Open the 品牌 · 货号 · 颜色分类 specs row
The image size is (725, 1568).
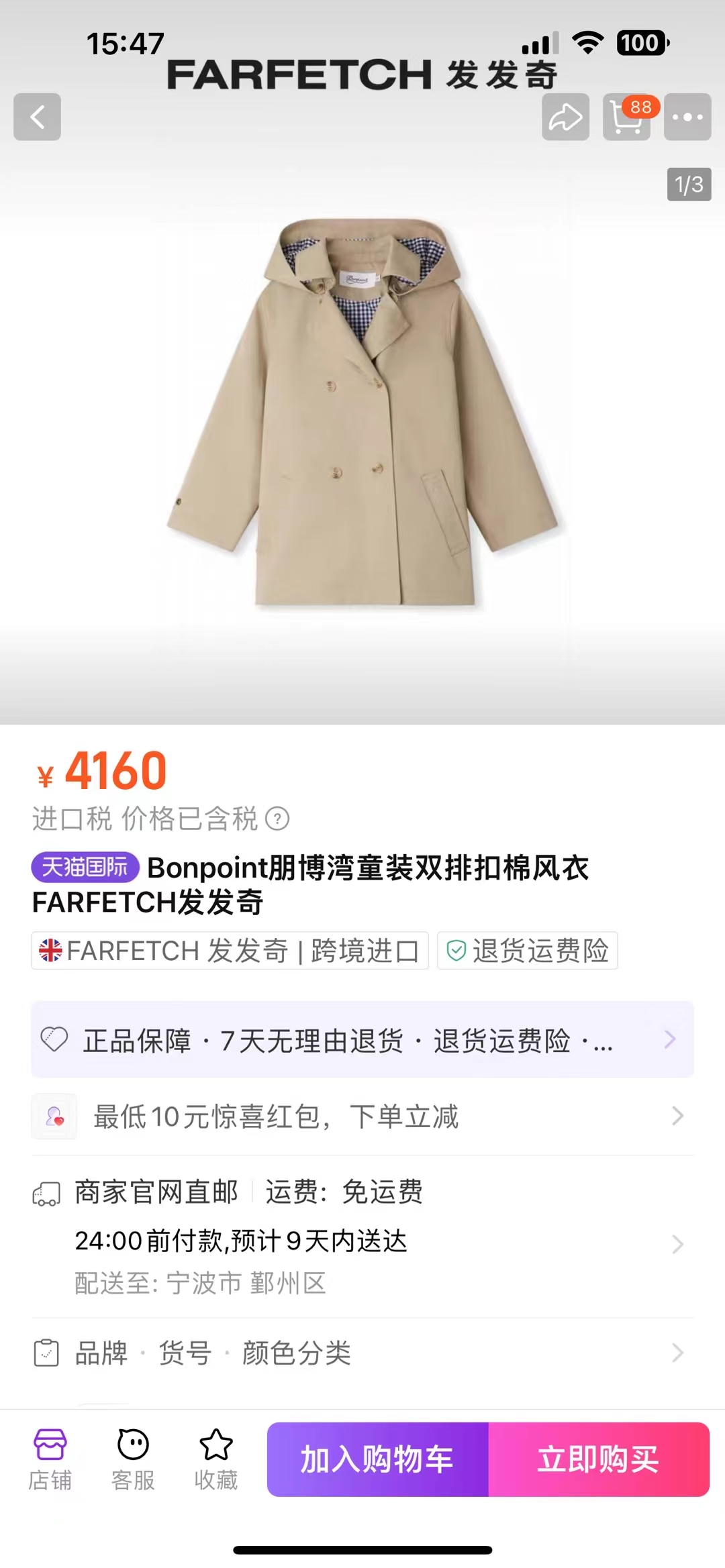coord(362,1353)
